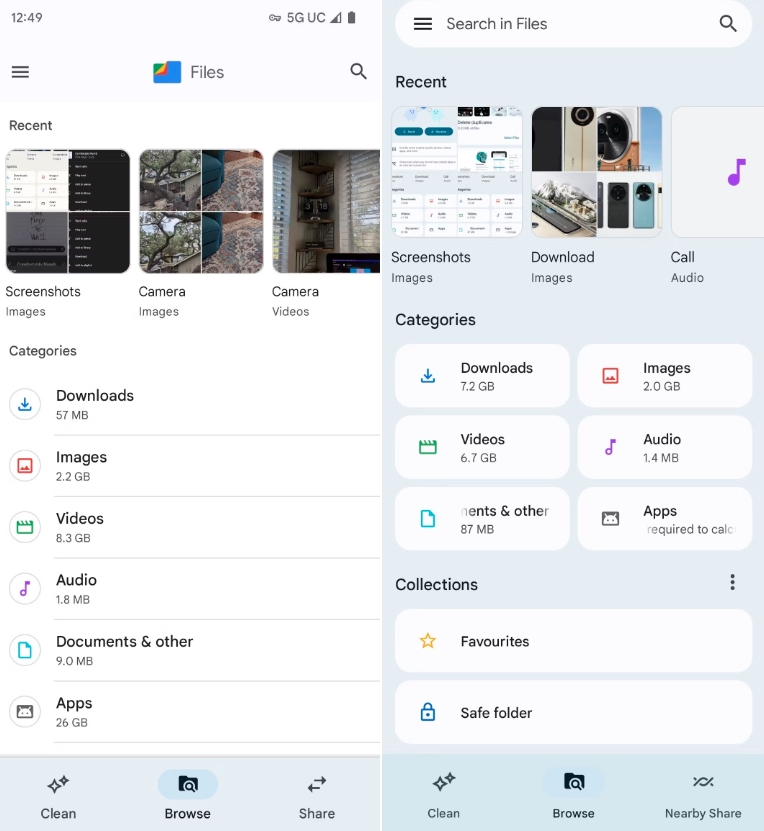Open Images card showing 2.0 GB

665,376
